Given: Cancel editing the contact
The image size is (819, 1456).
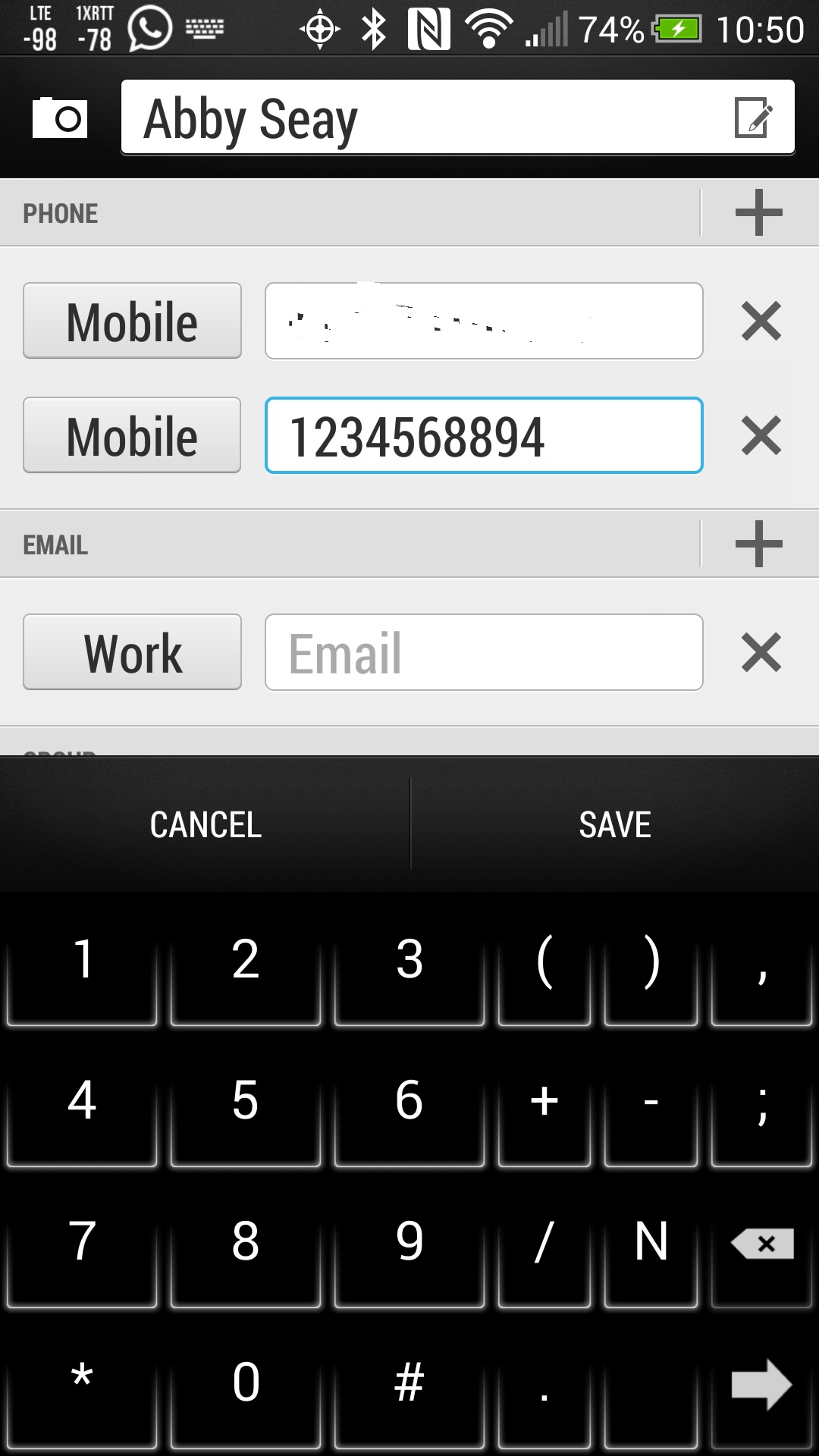Looking at the screenshot, I should (x=206, y=824).
